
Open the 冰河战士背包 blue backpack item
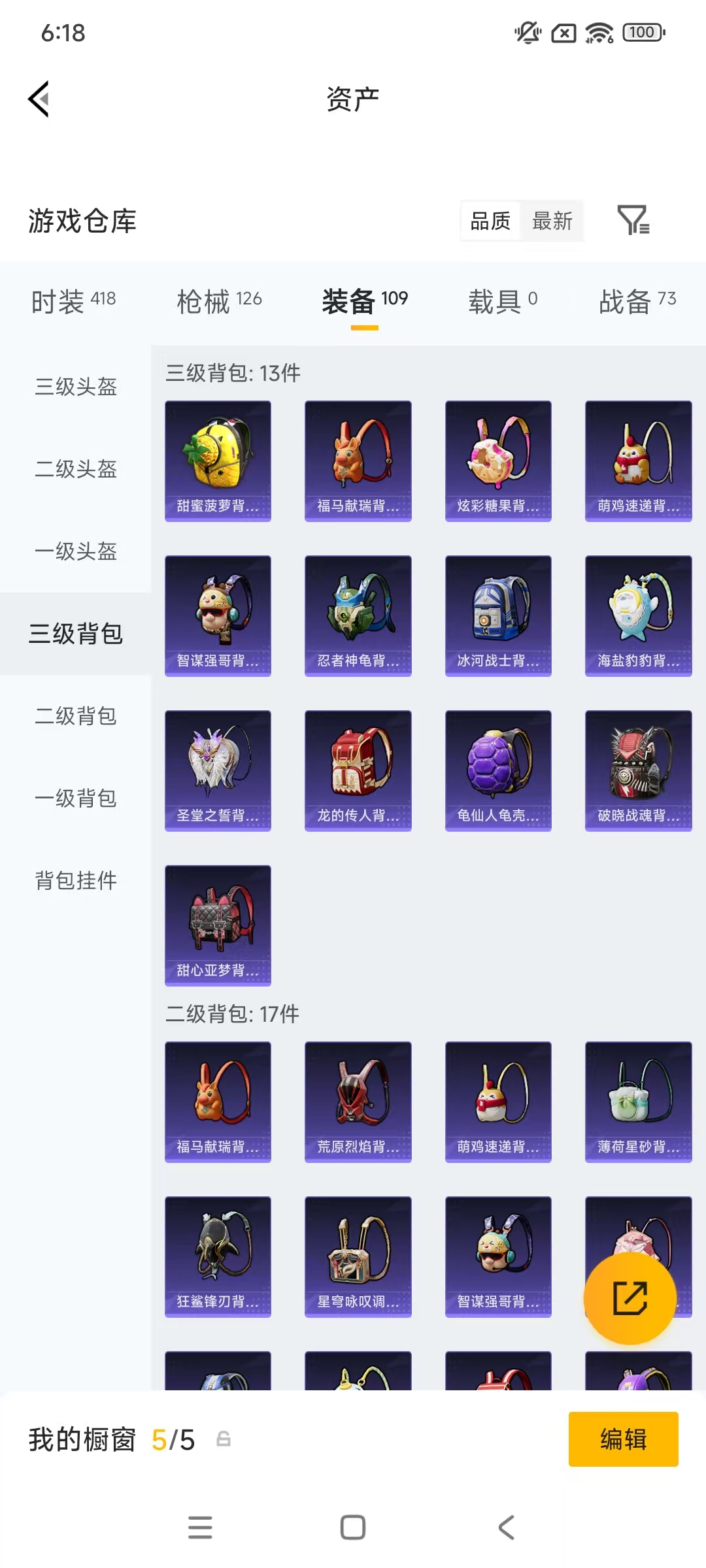(498, 615)
